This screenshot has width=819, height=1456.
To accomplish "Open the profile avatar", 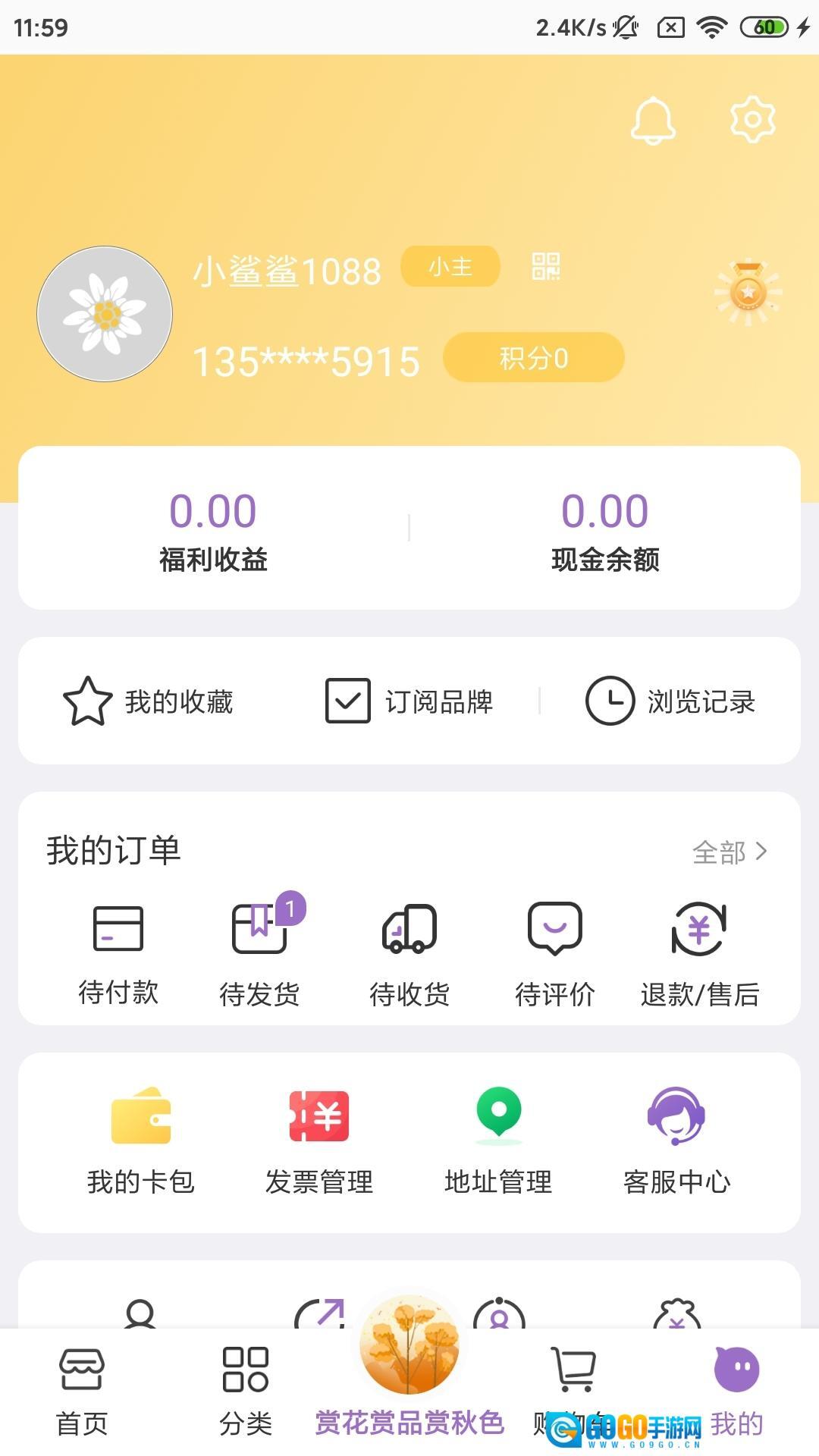I will [x=105, y=314].
